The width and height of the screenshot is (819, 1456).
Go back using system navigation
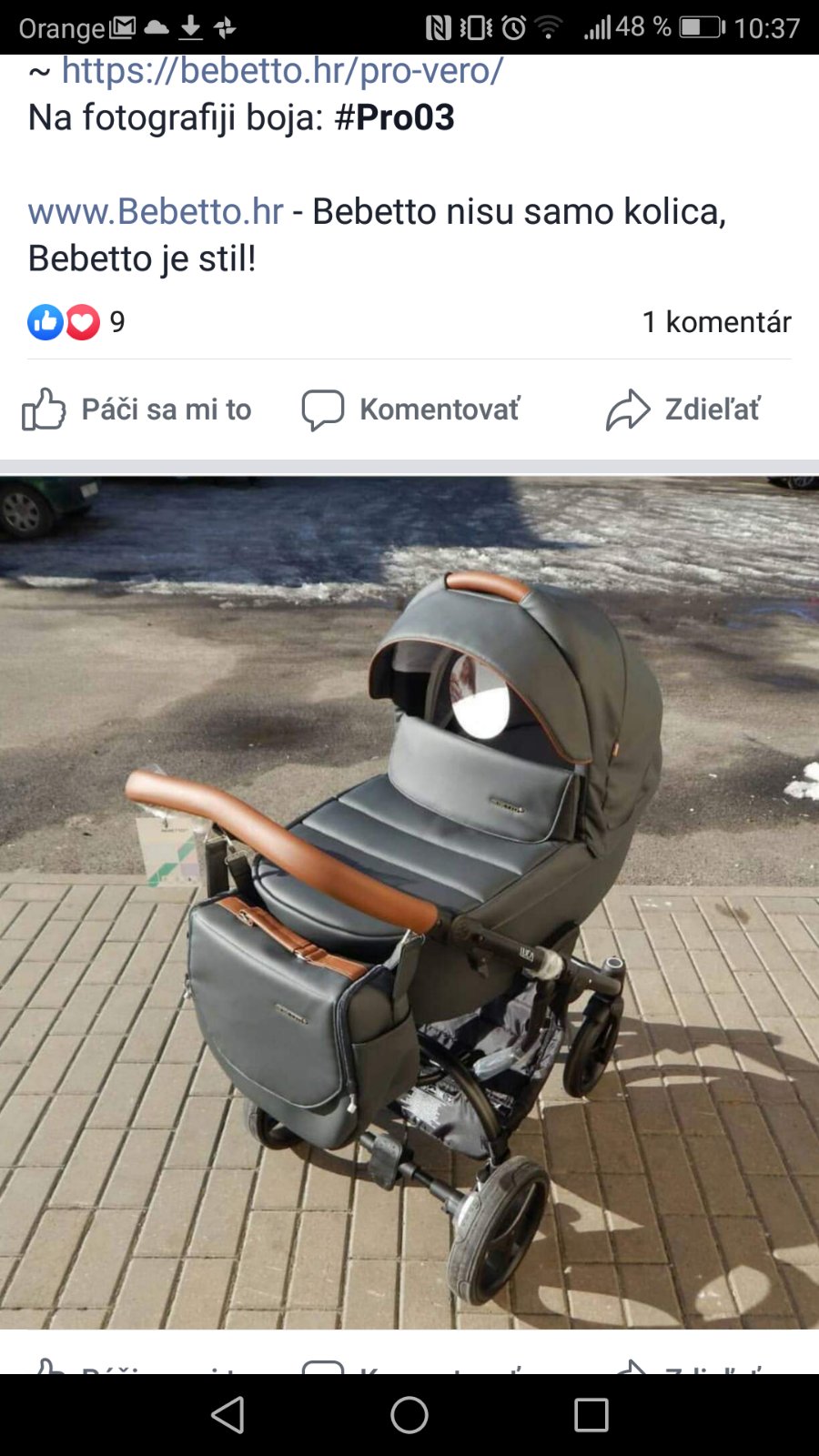(x=227, y=1415)
